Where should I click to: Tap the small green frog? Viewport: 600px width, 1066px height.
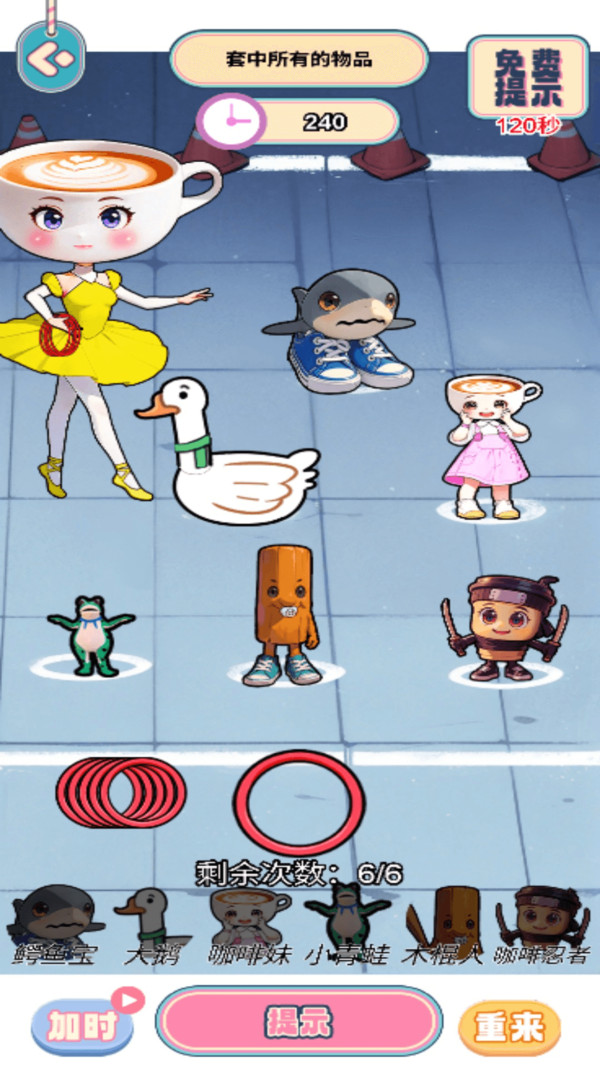click(x=89, y=634)
